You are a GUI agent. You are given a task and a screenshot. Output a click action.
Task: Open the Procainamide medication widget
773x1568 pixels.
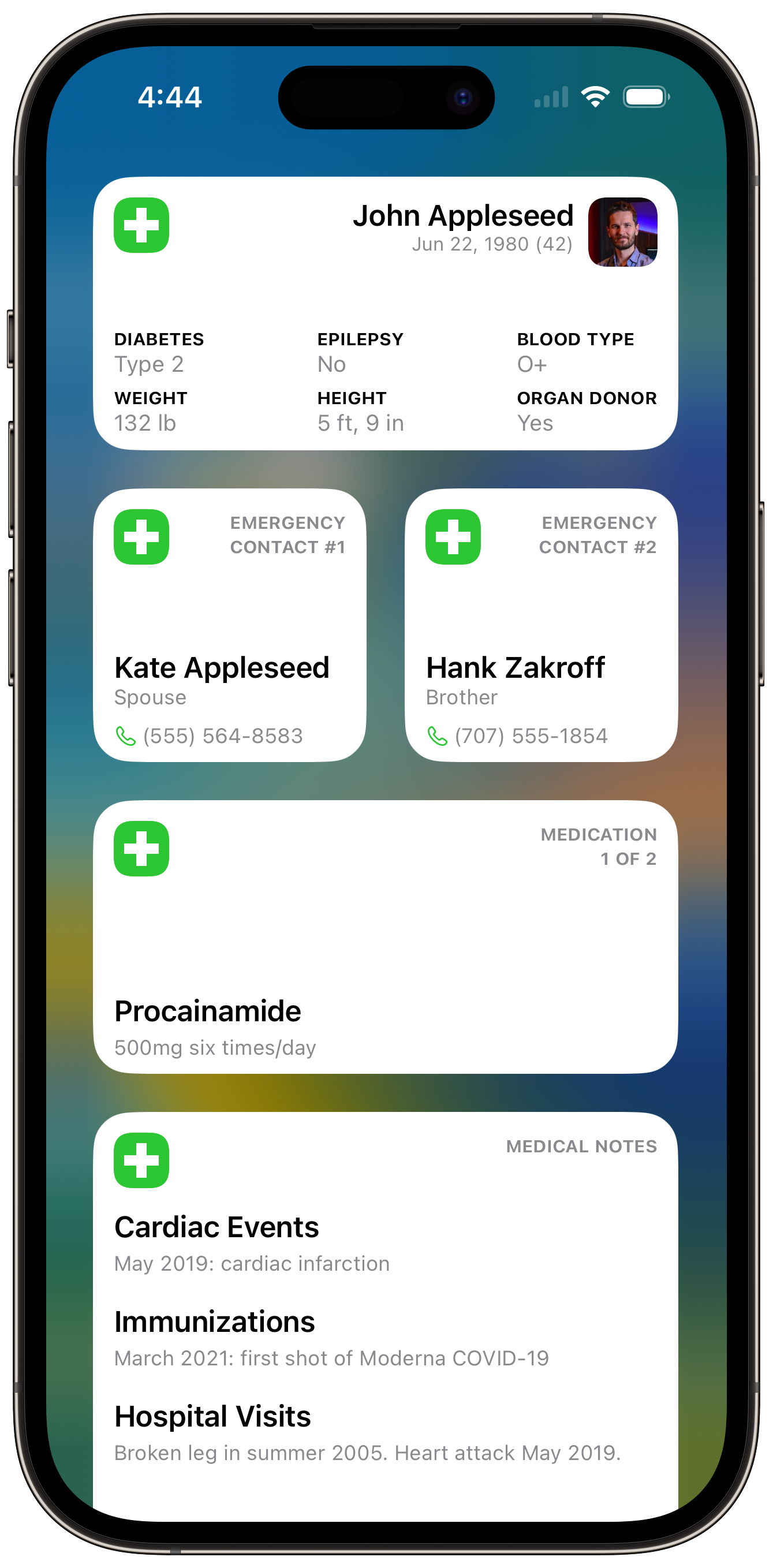click(x=384, y=936)
